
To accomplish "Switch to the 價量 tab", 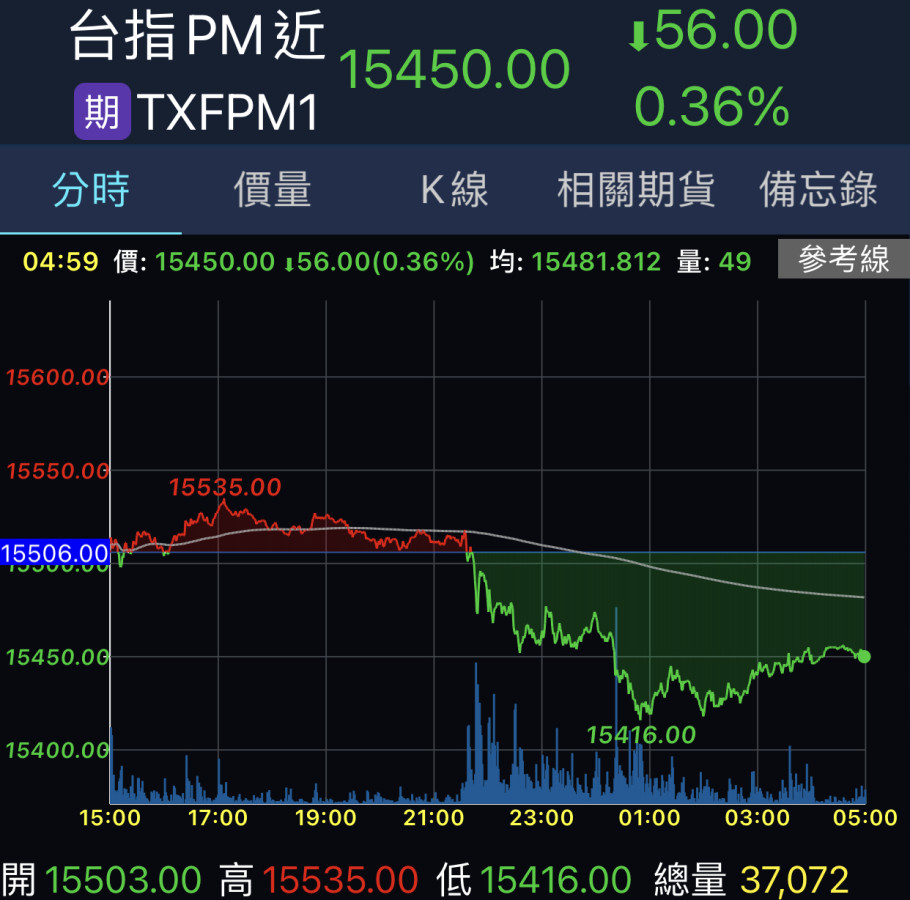I will point(272,189).
